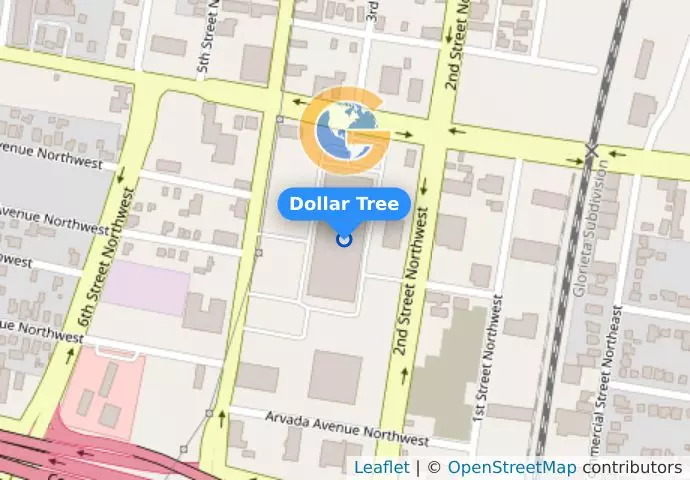This screenshot has height=480, width=690.
Task: Tap the Dollar Tree map marker
Action: click(x=344, y=239)
